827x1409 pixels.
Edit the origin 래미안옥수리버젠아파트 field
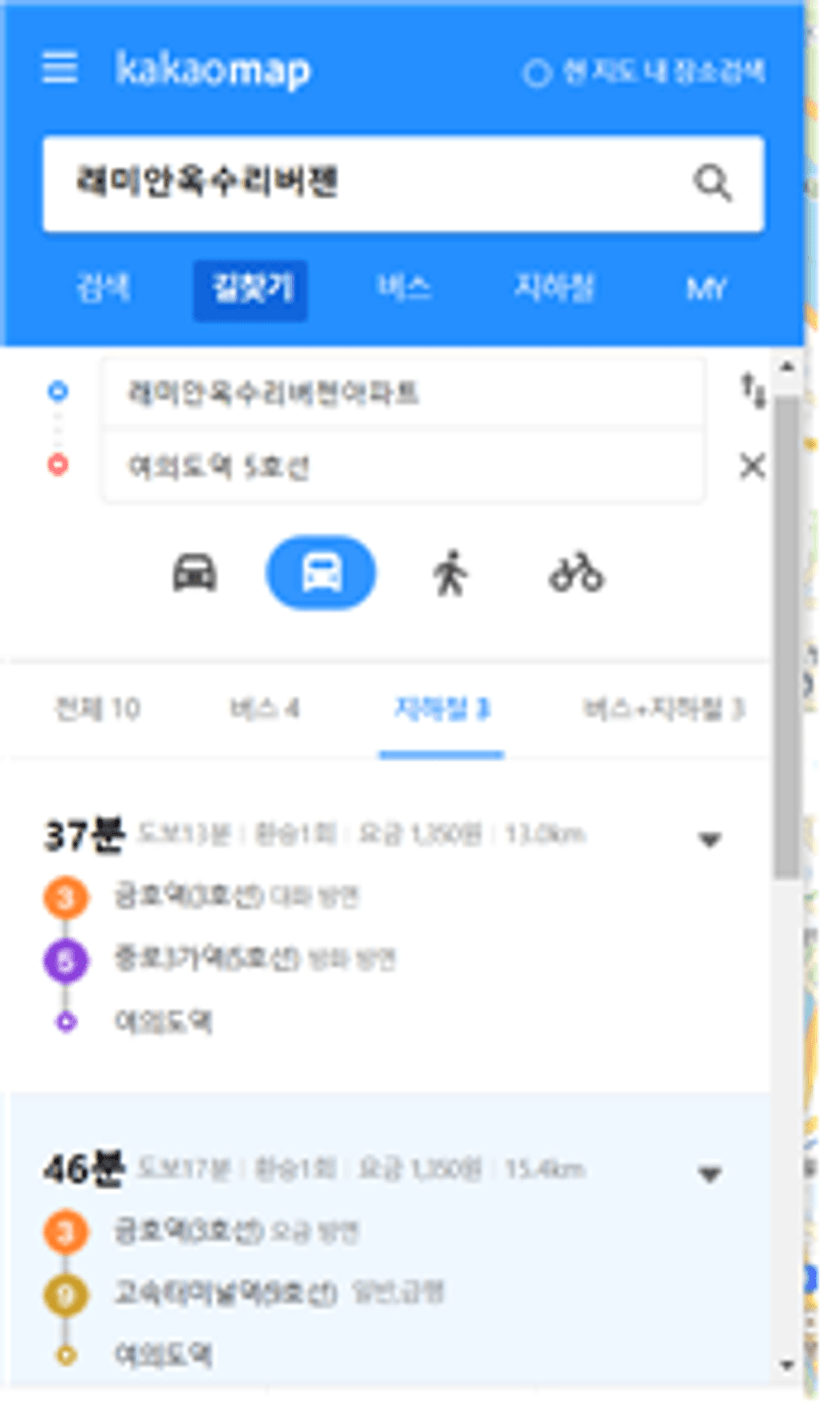click(x=402, y=394)
